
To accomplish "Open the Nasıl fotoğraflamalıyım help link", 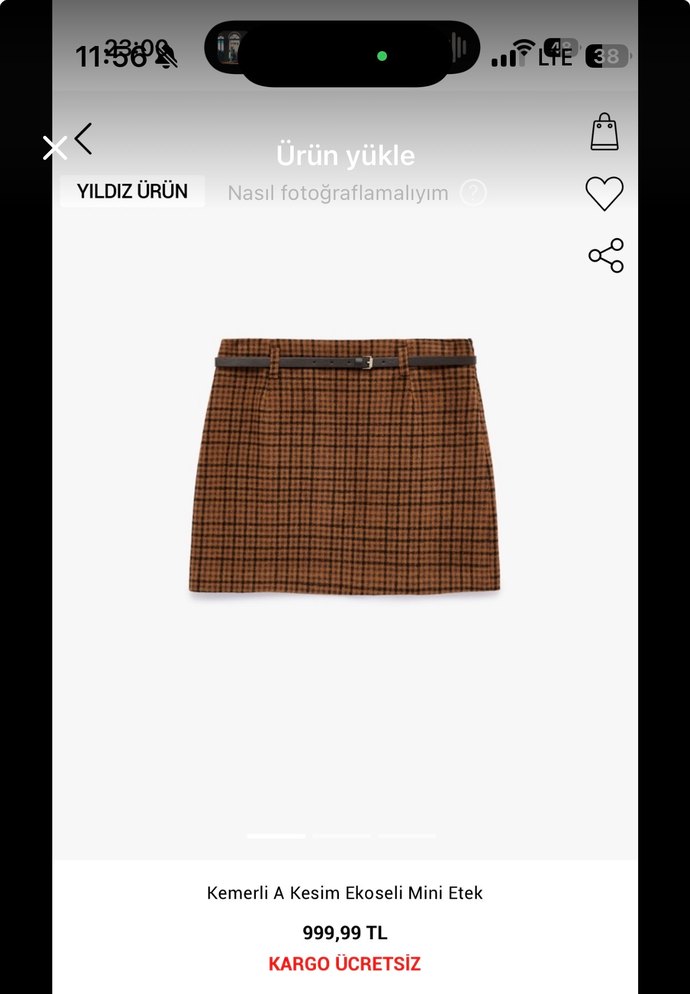I will point(355,193).
